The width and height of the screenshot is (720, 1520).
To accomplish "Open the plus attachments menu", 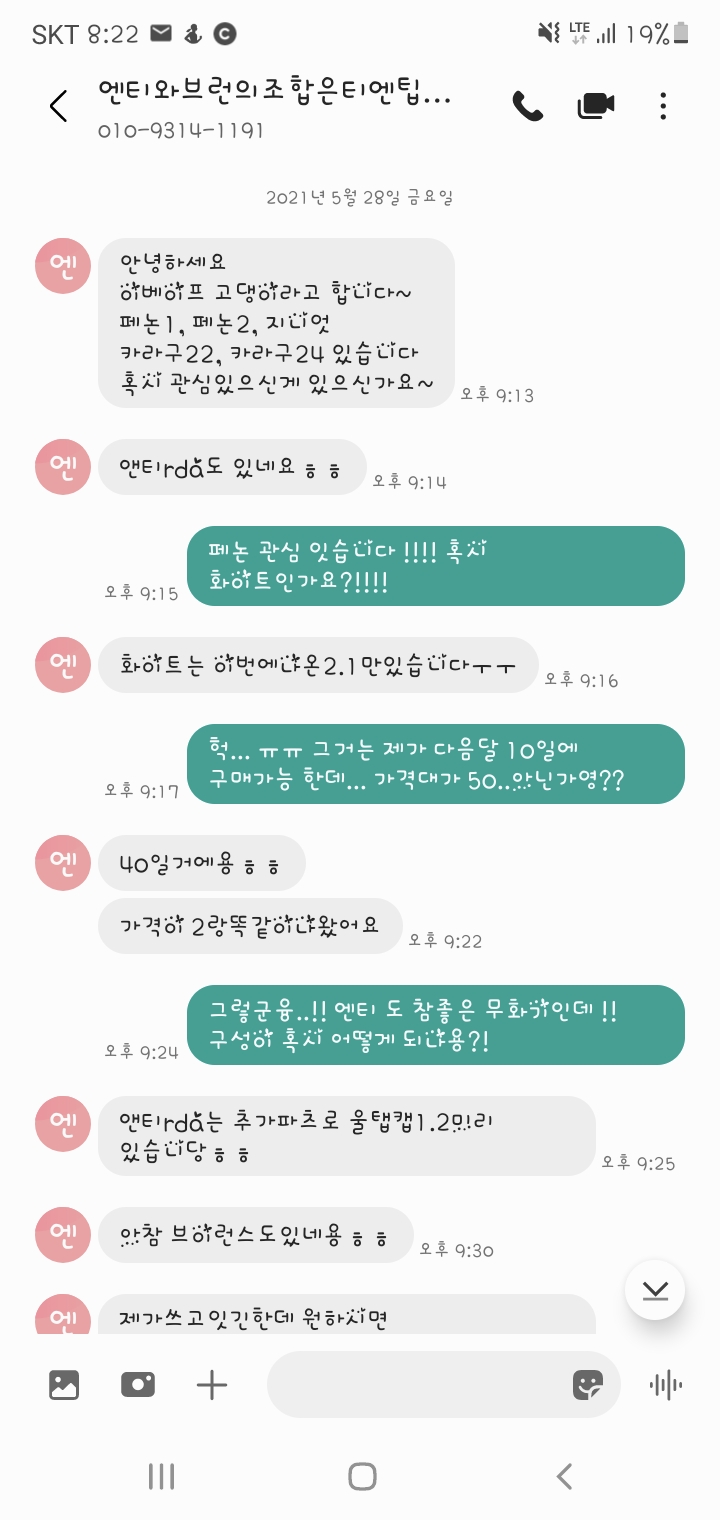I will pos(212,1384).
